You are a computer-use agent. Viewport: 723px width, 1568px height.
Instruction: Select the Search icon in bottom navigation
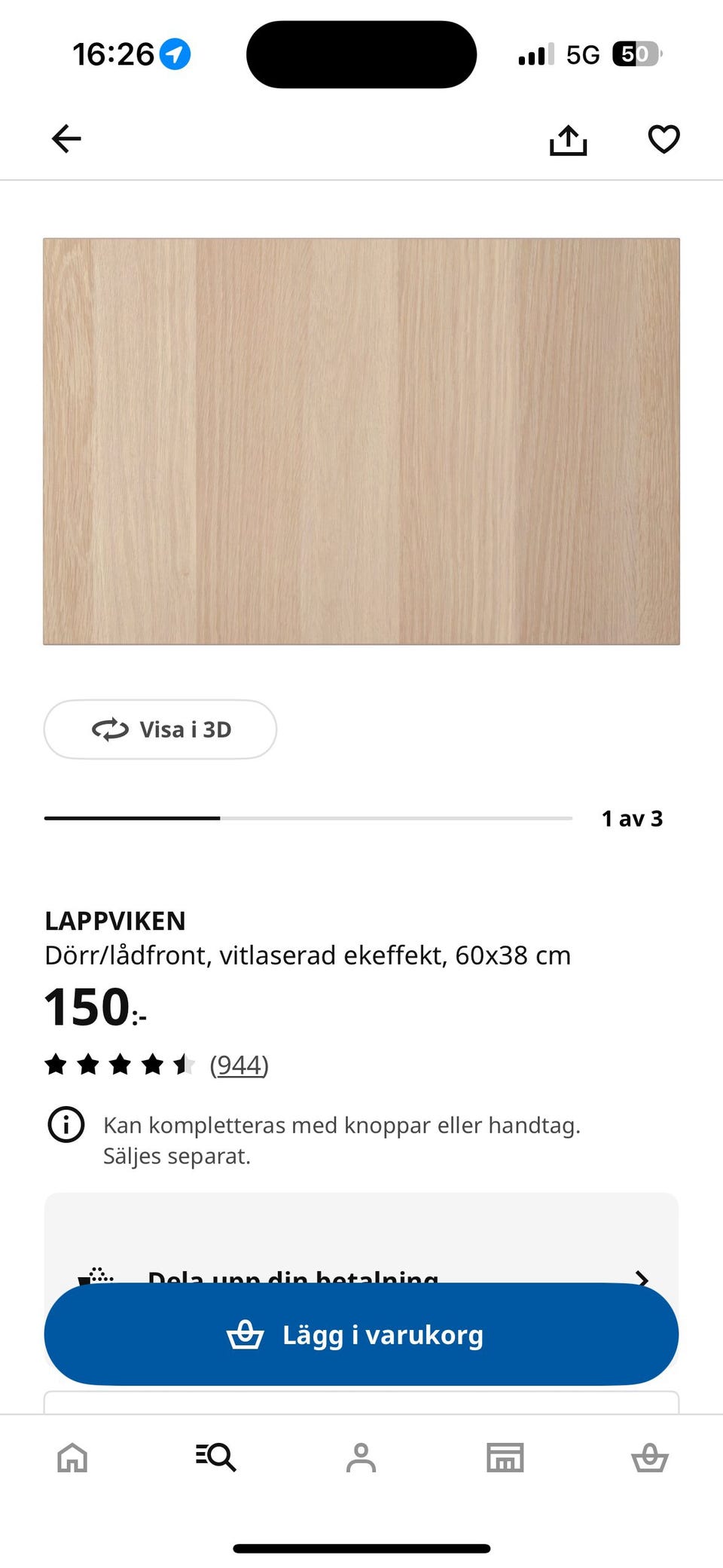click(x=214, y=1456)
